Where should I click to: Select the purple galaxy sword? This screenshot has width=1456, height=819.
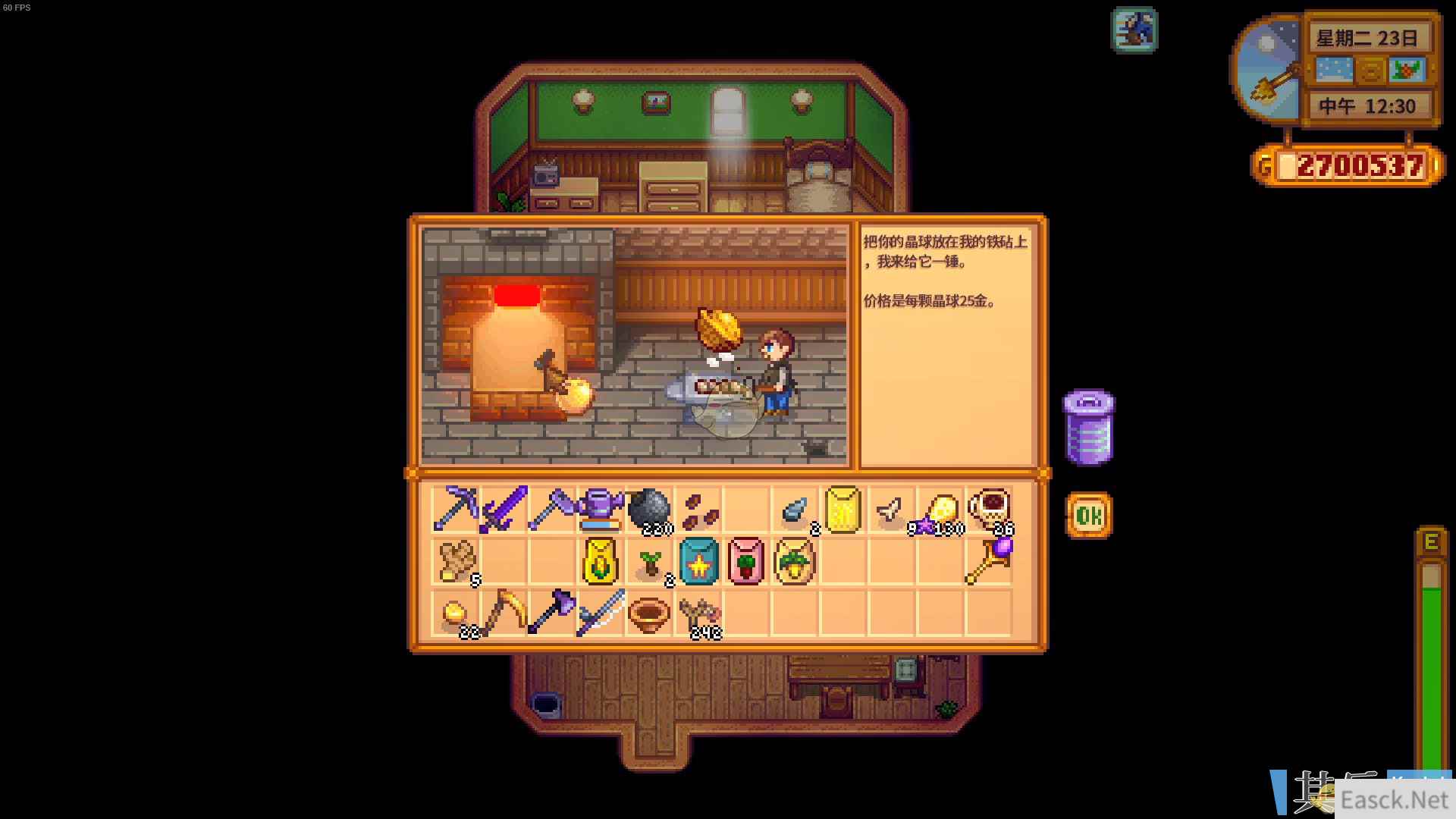(x=504, y=509)
